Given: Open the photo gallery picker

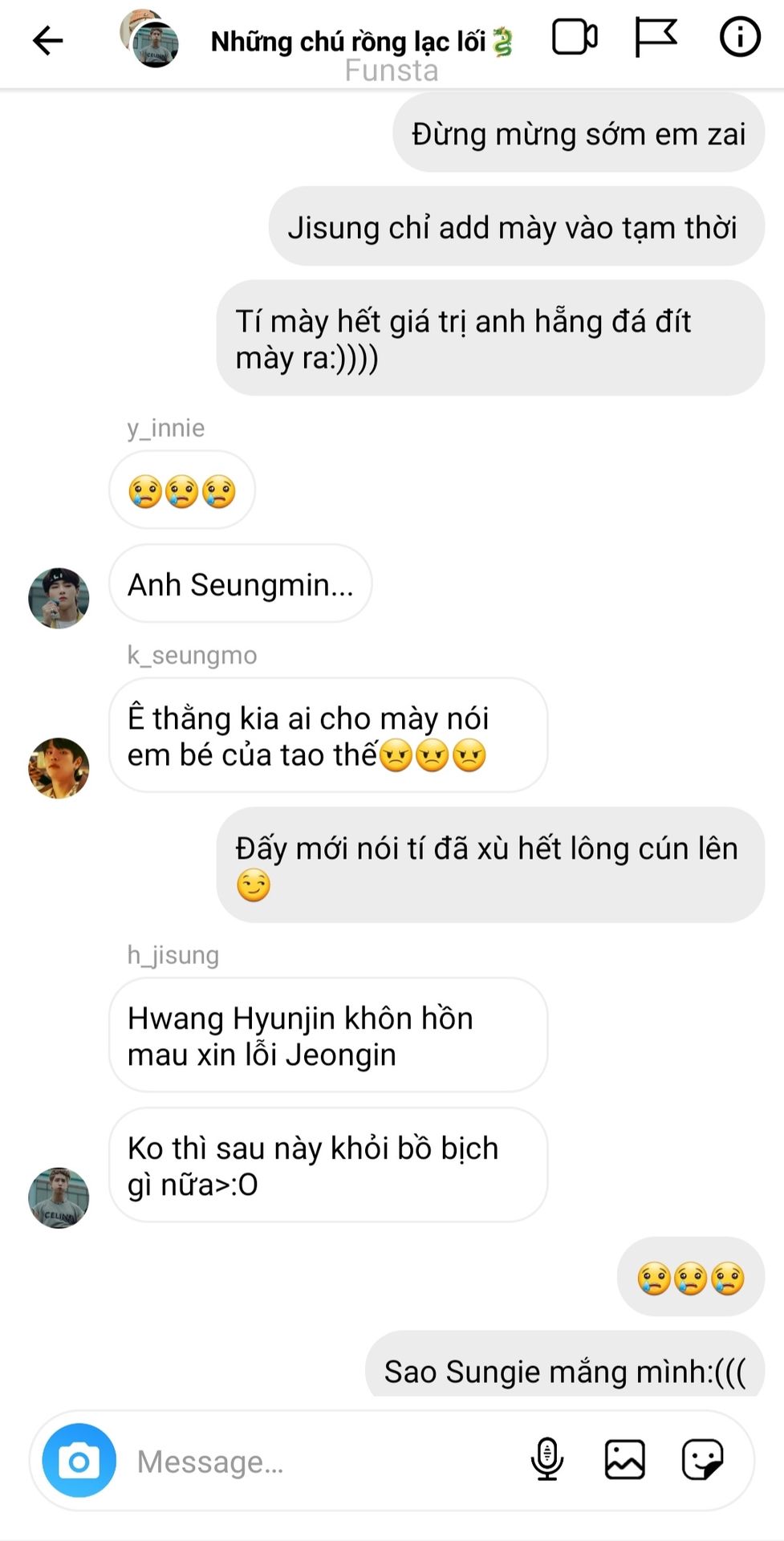Looking at the screenshot, I should pyautogui.click(x=624, y=1458).
